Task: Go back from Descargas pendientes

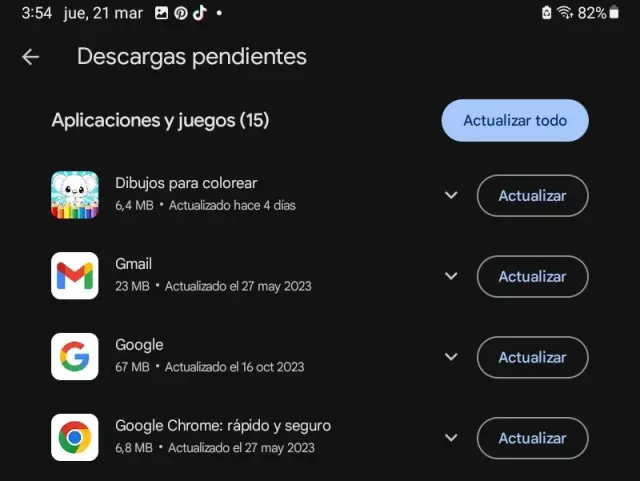Action: point(31,57)
